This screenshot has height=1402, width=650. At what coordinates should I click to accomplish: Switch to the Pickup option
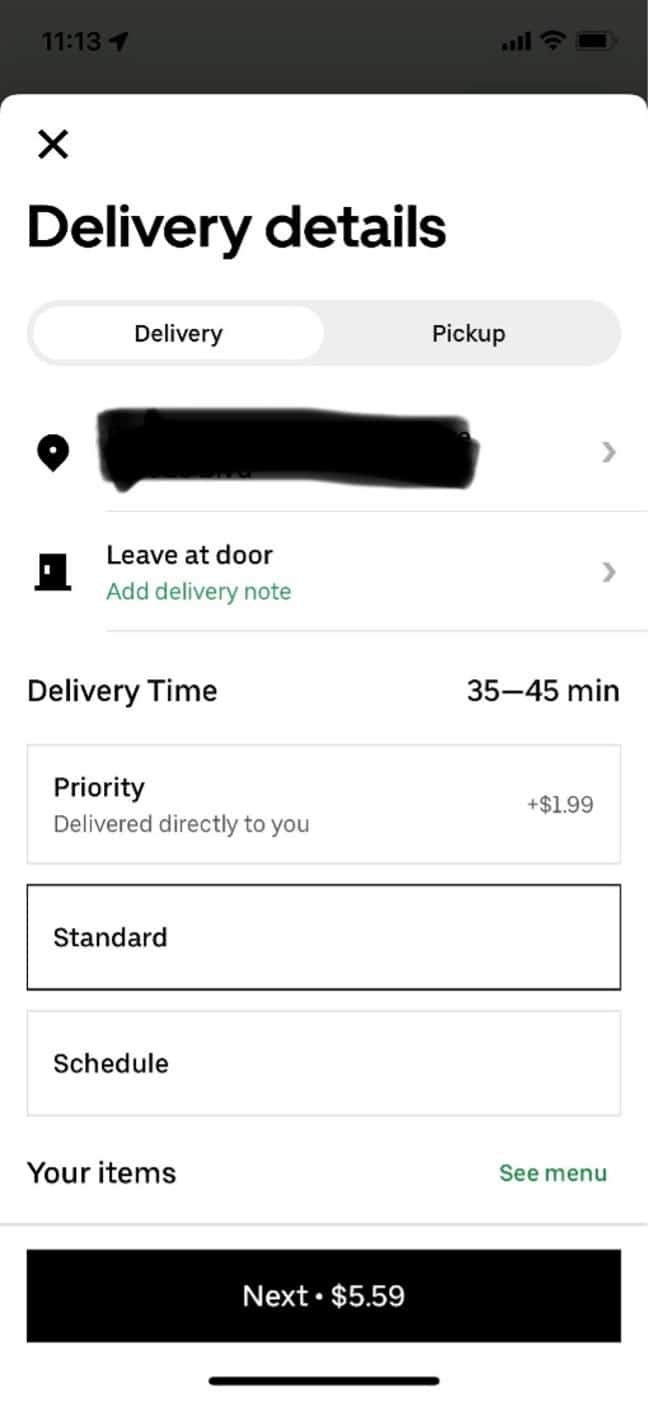[468, 333]
